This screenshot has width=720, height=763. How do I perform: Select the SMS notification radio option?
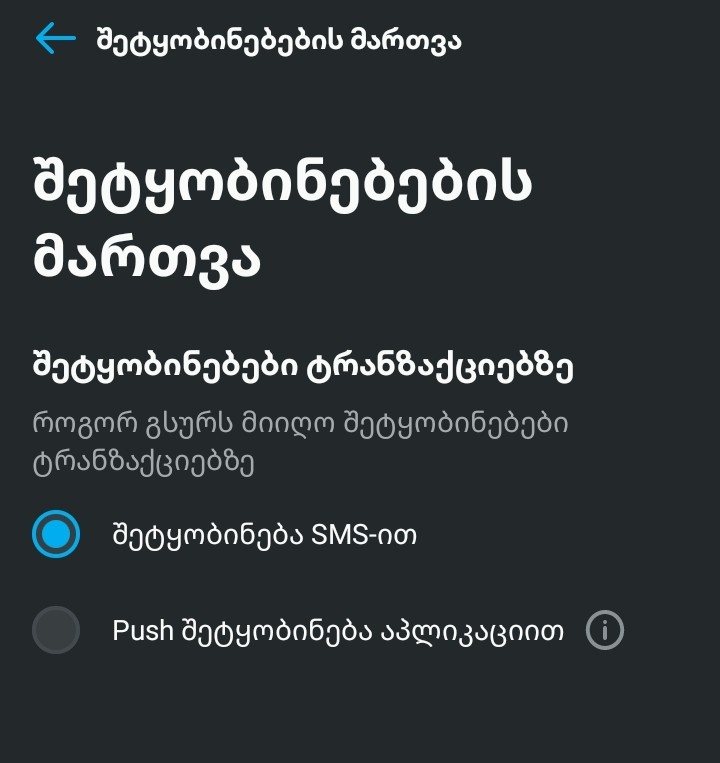pos(56,535)
